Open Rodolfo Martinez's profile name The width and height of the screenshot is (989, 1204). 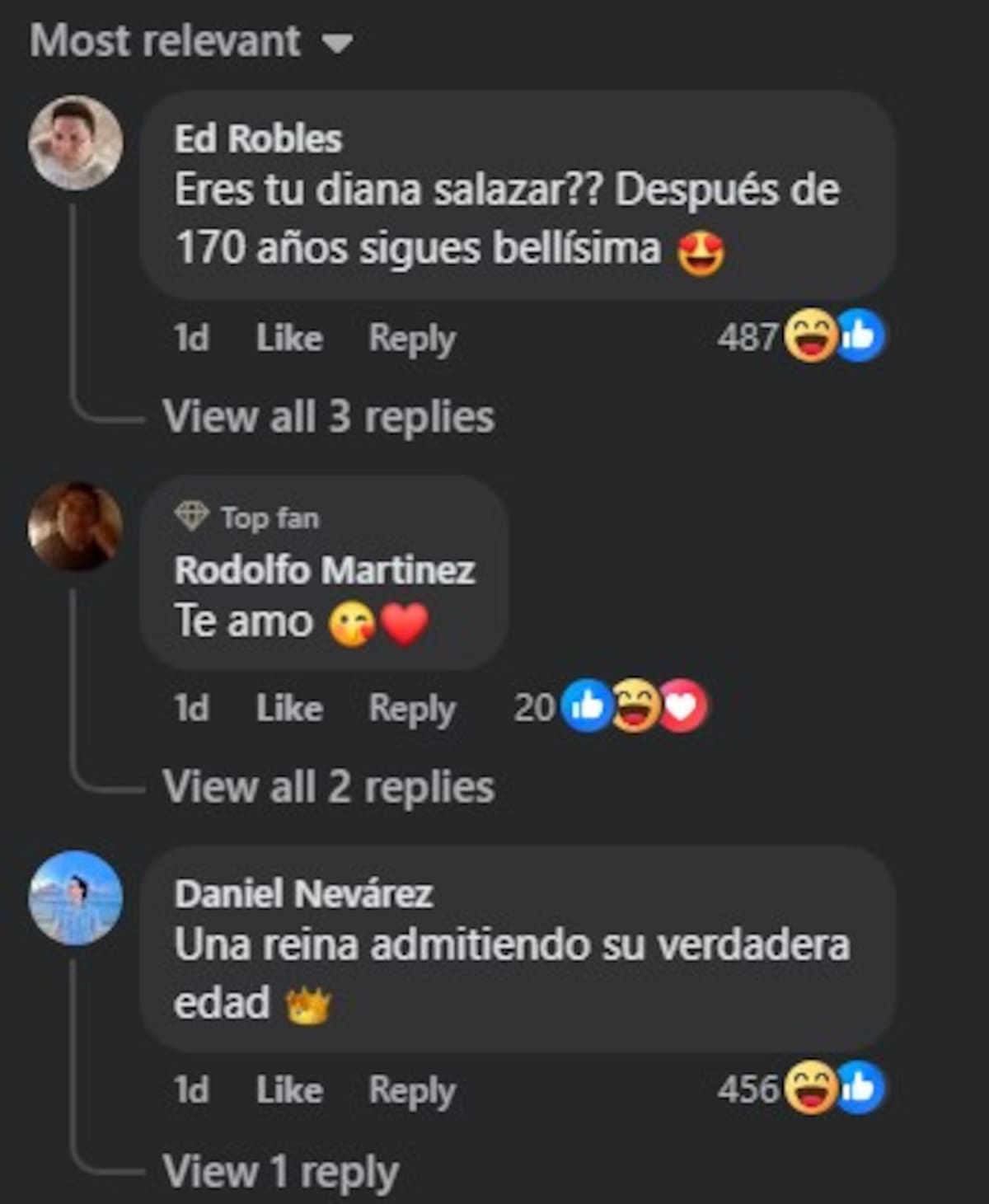(324, 570)
